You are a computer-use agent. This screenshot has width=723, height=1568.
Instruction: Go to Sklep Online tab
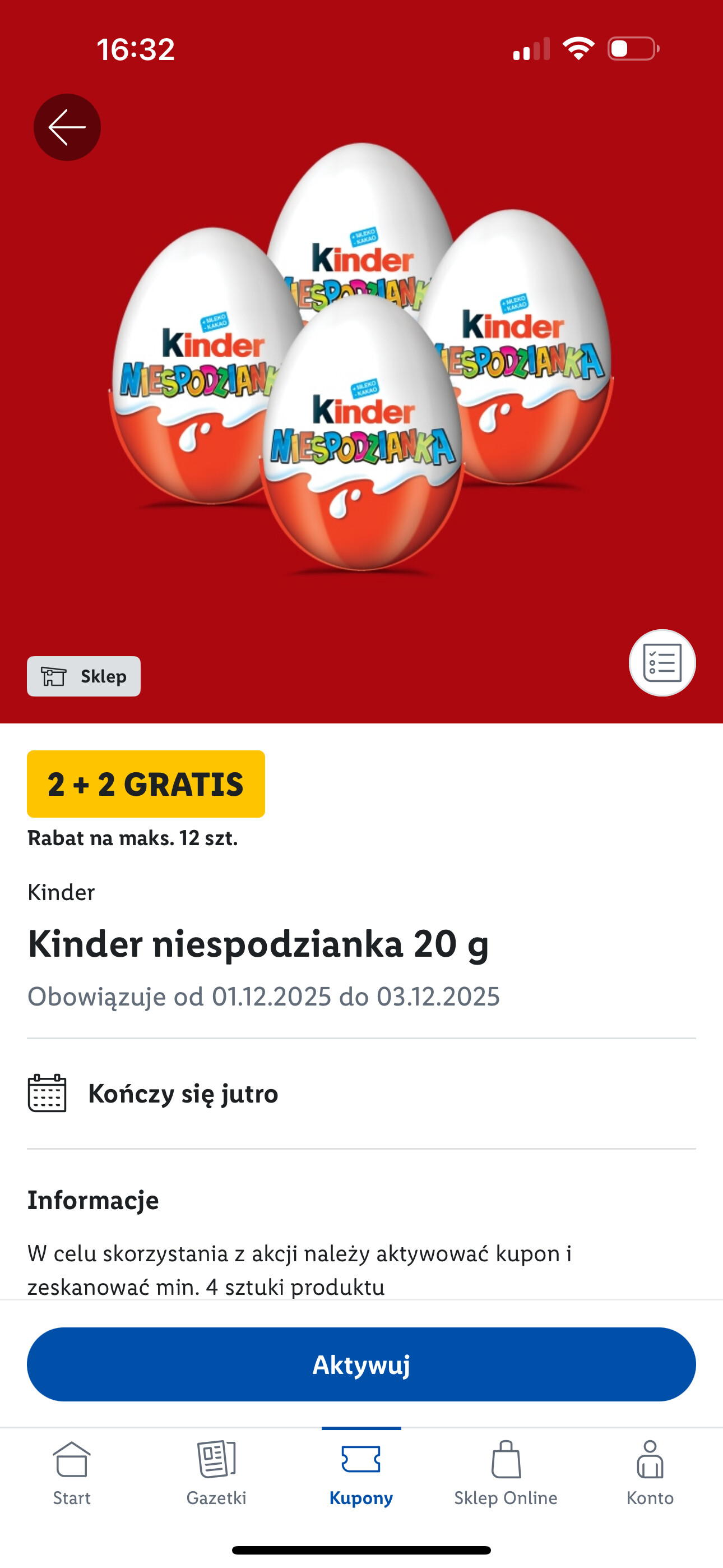(505, 1473)
